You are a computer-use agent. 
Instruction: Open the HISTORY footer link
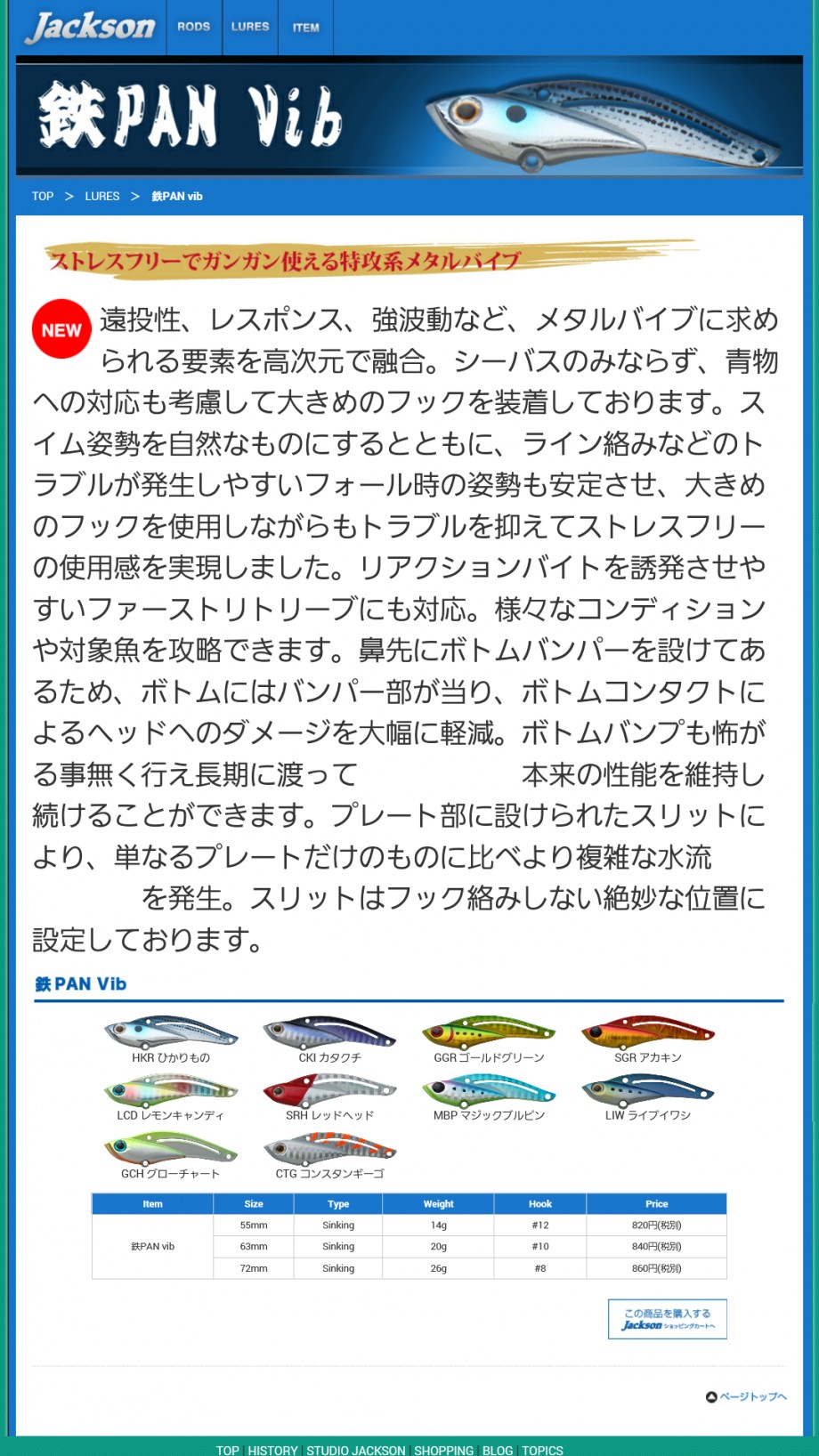click(x=272, y=1450)
